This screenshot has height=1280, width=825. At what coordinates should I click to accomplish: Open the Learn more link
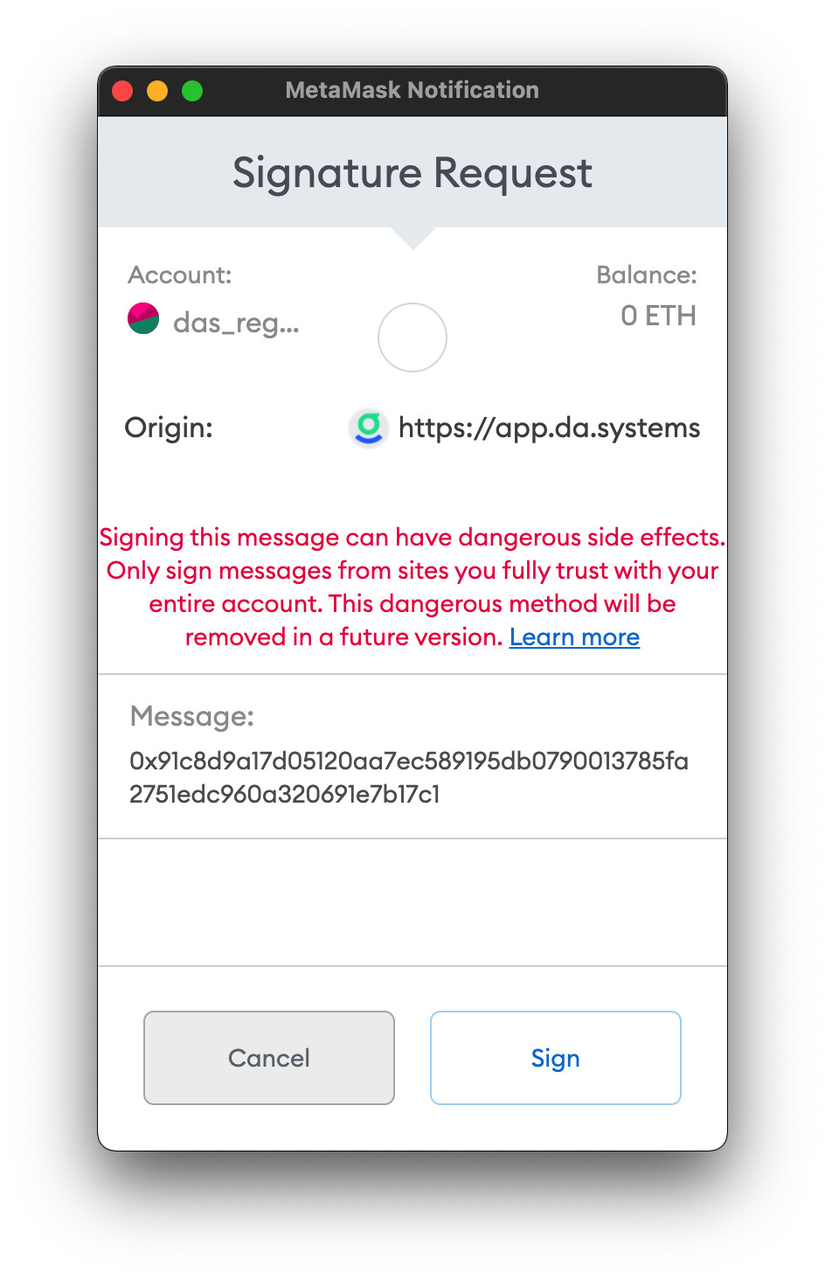tap(574, 637)
